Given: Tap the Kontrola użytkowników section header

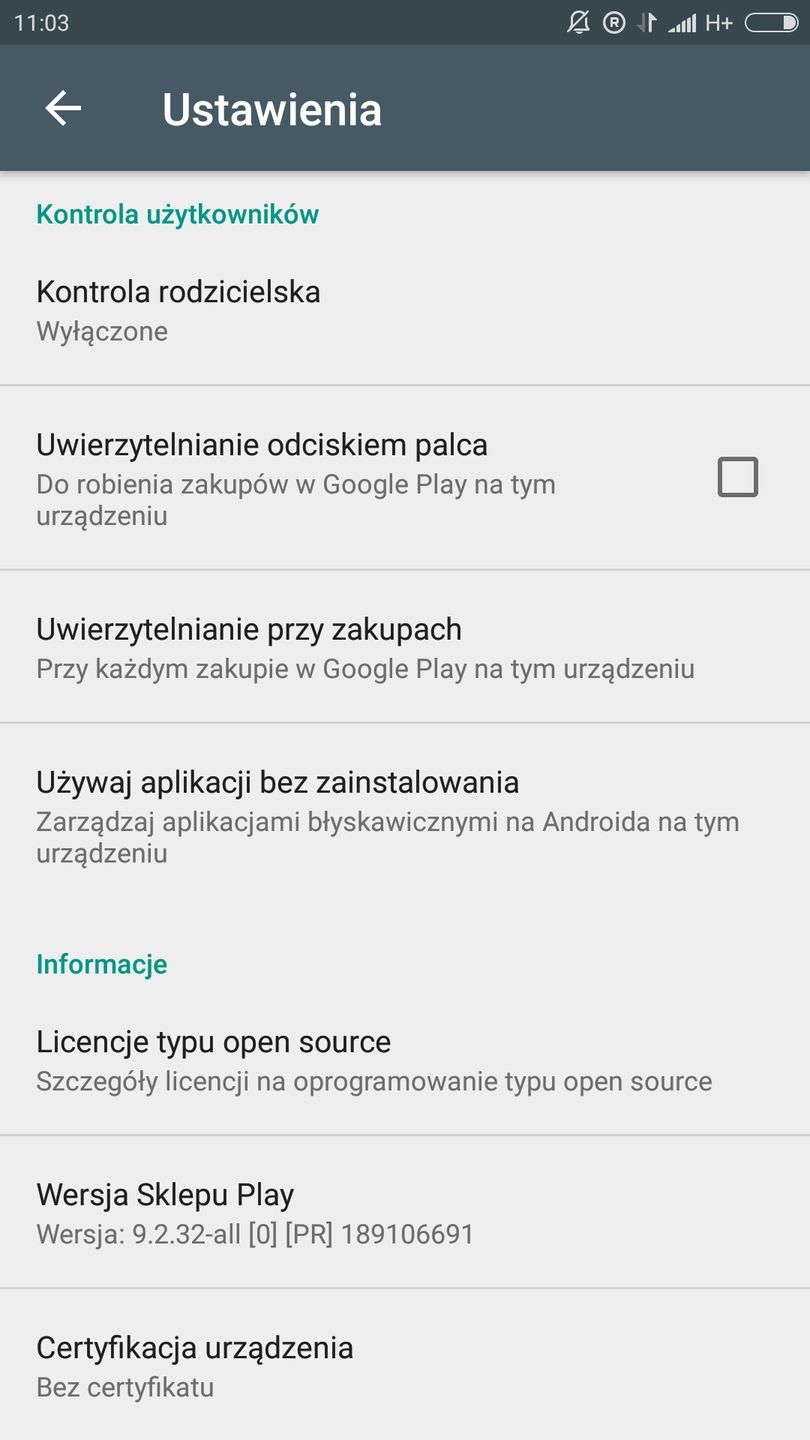Looking at the screenshot, I should point(177,214).
